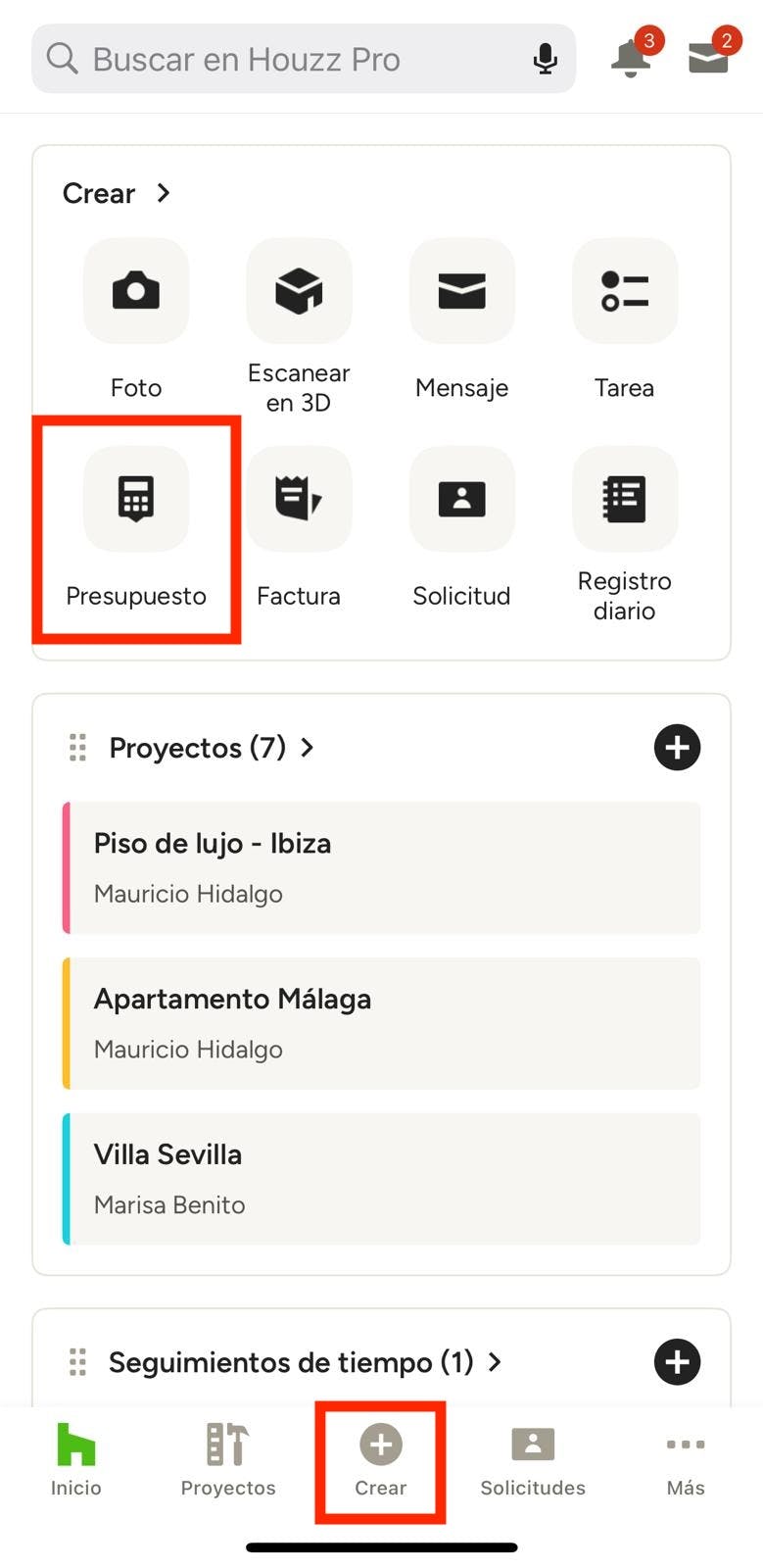Viewport: 763px width, 1568px height.
Task: Open Registro diario
Action: 624,500
